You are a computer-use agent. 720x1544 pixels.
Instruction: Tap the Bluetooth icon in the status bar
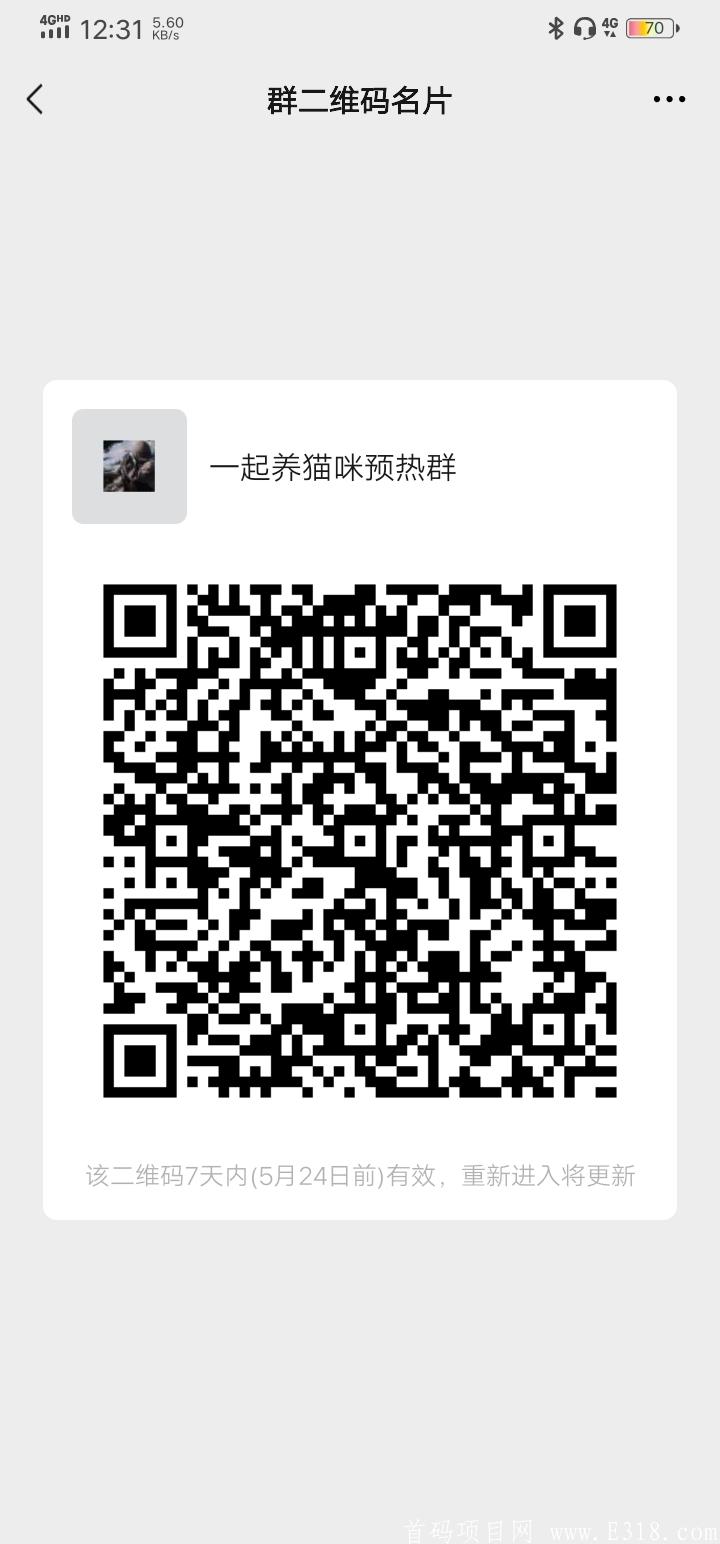[x=556, y=27]
